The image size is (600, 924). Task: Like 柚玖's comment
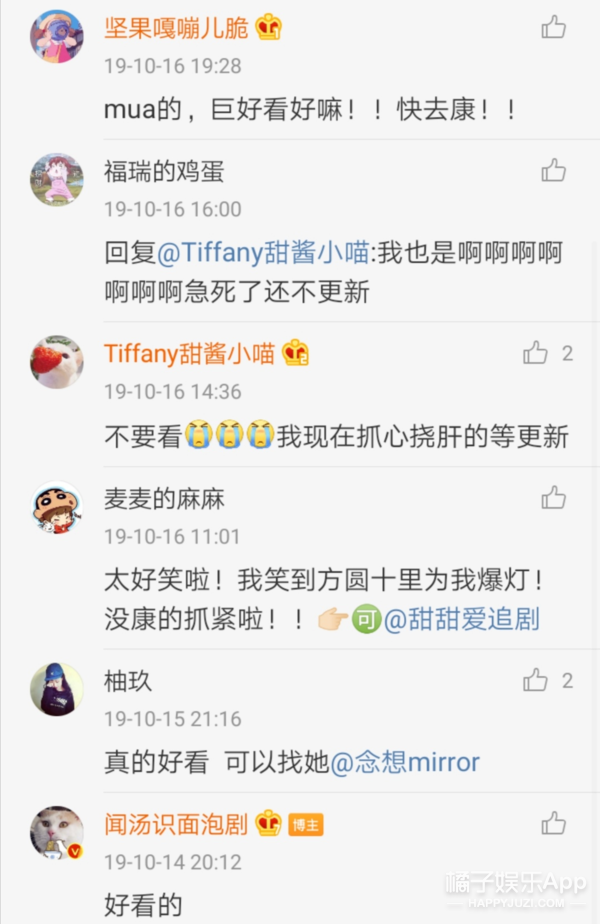pos(536,681)
